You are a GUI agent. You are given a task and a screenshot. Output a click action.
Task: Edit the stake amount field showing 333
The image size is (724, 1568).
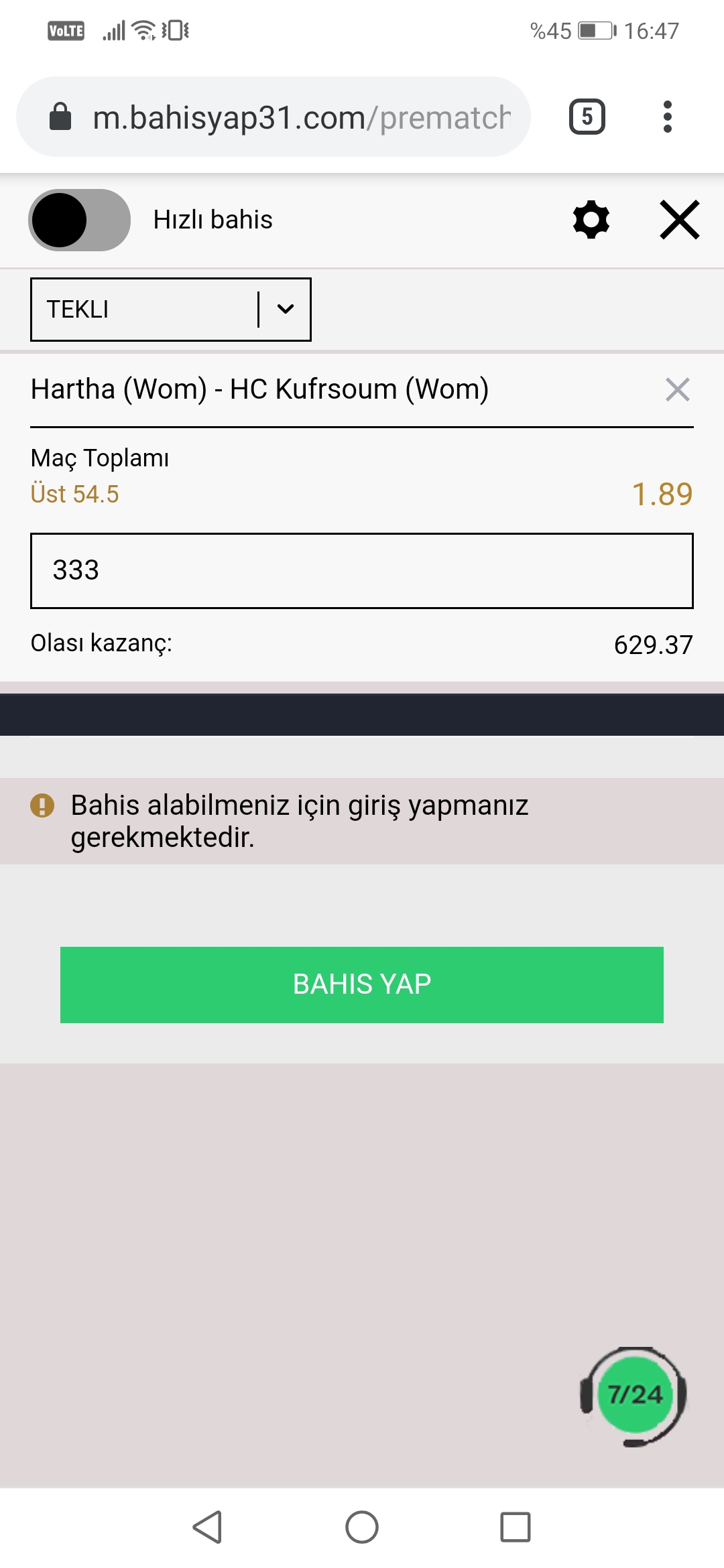(x=362, y=571)
